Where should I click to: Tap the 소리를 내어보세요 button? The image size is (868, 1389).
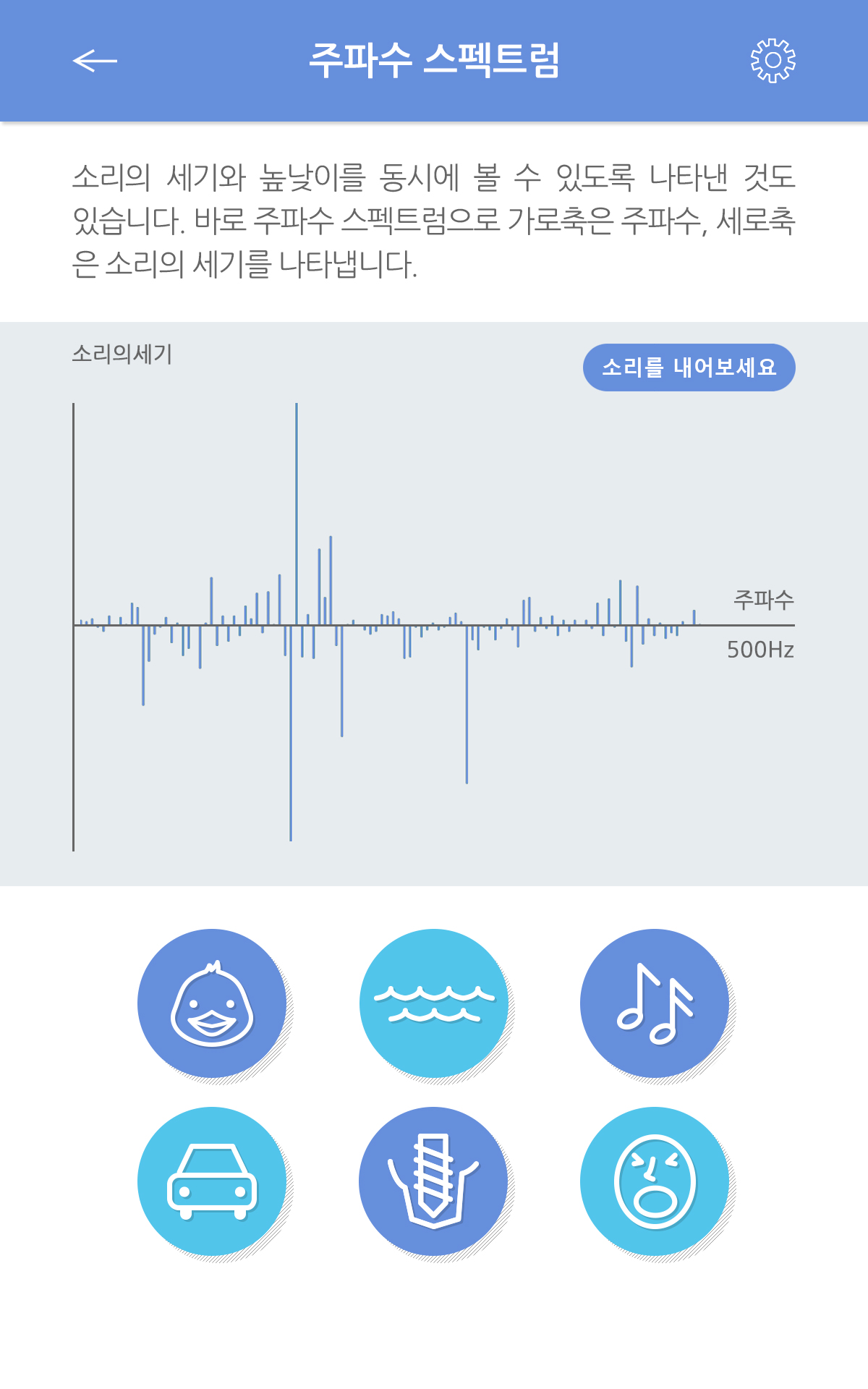pos(689,368)
